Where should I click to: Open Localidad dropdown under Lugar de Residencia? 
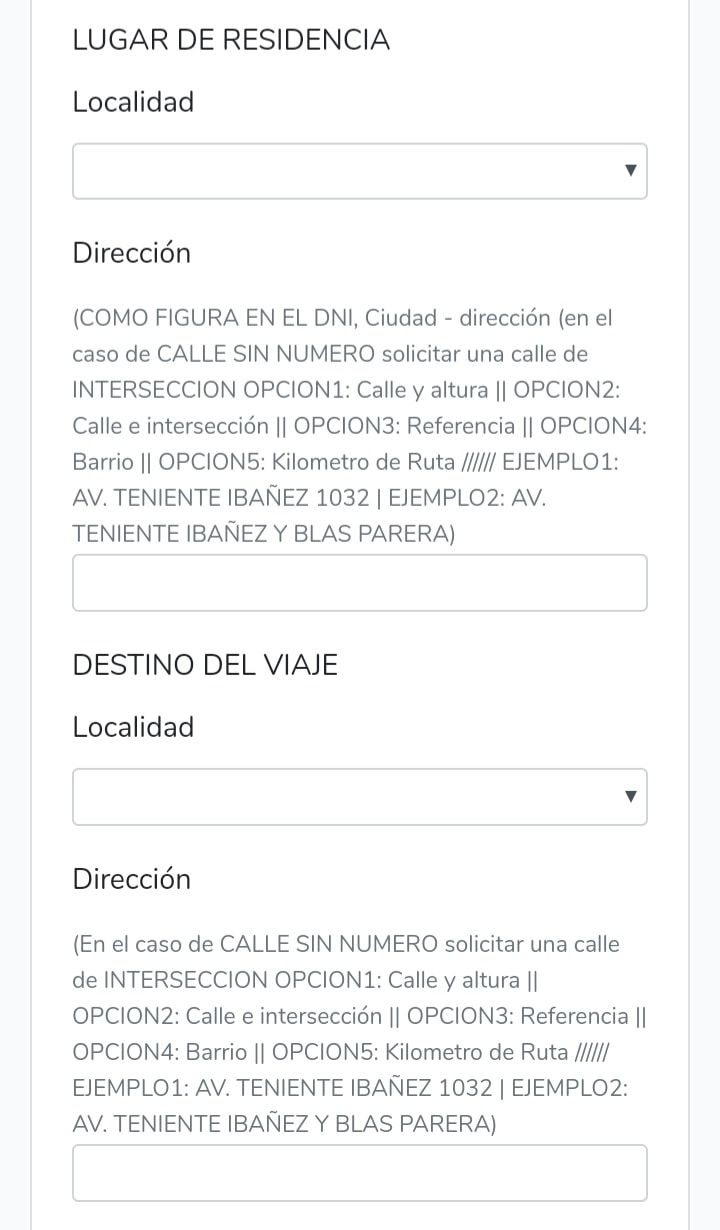[x=359, y=171]
